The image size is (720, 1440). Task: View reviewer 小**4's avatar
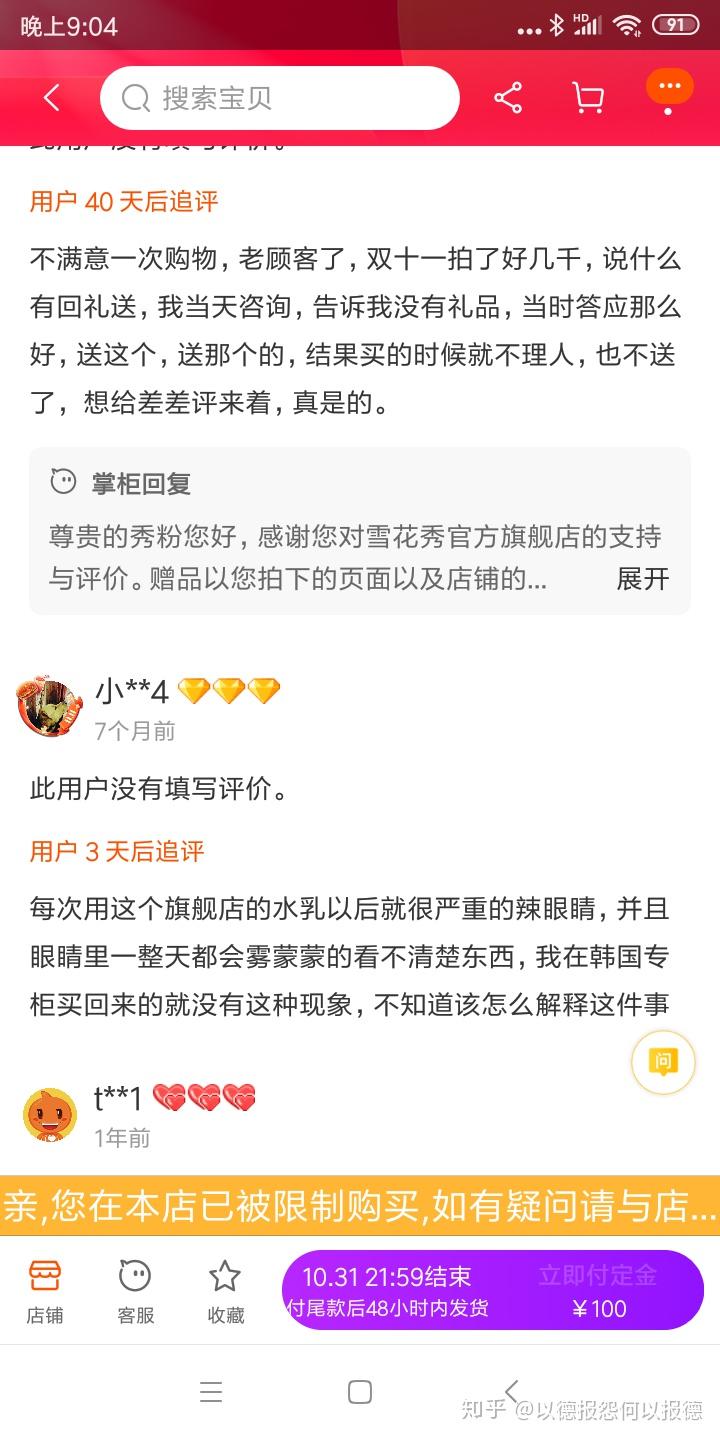pyautogui.click(x=50, y=708)
